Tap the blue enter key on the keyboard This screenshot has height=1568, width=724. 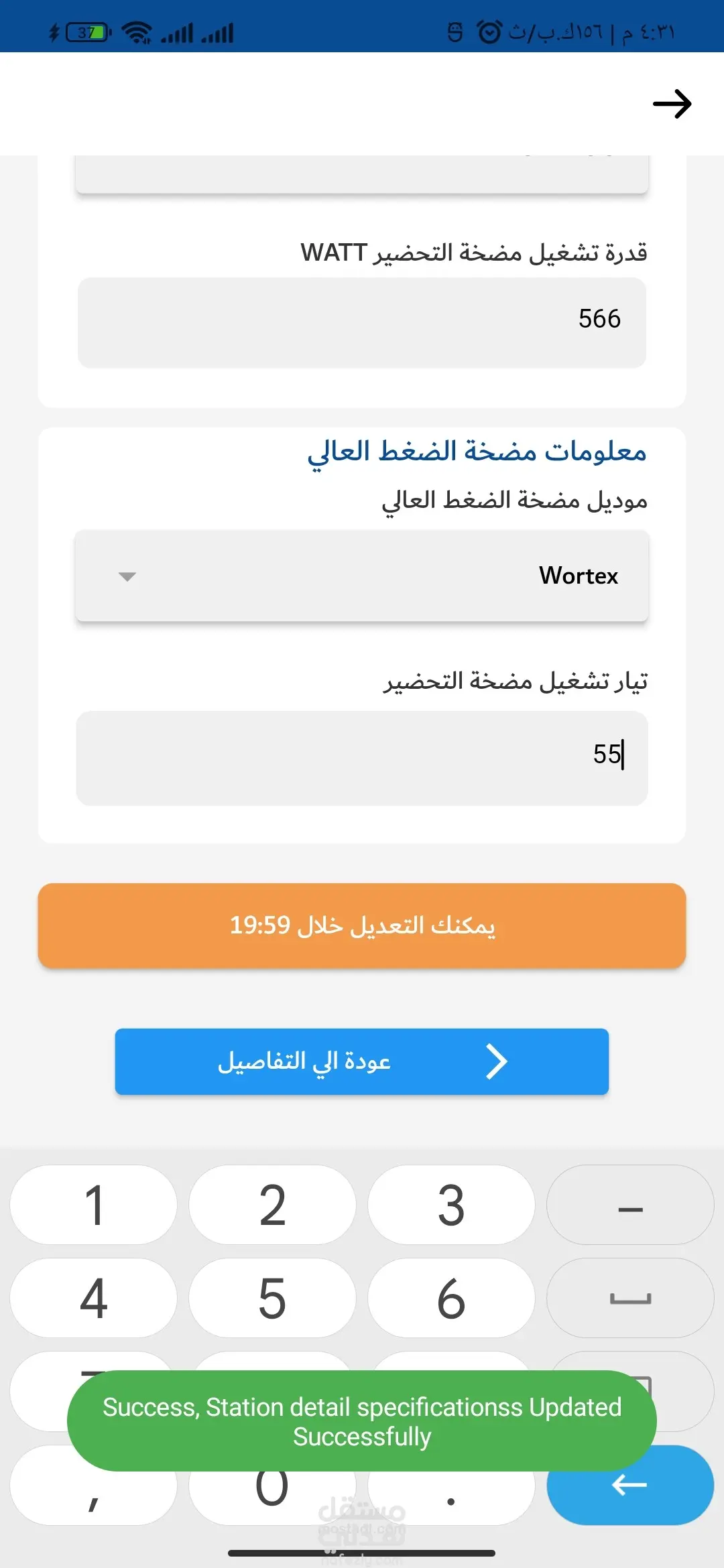(x=630, y=1485)
